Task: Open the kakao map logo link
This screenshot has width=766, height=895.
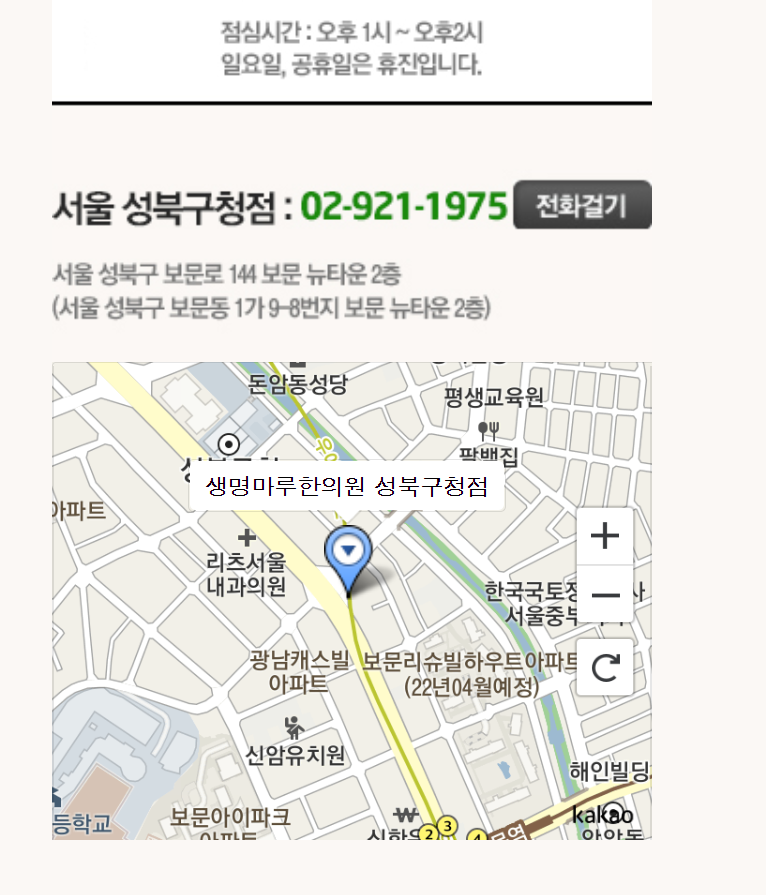Action: pyautogui.click(x=603, y=815)
